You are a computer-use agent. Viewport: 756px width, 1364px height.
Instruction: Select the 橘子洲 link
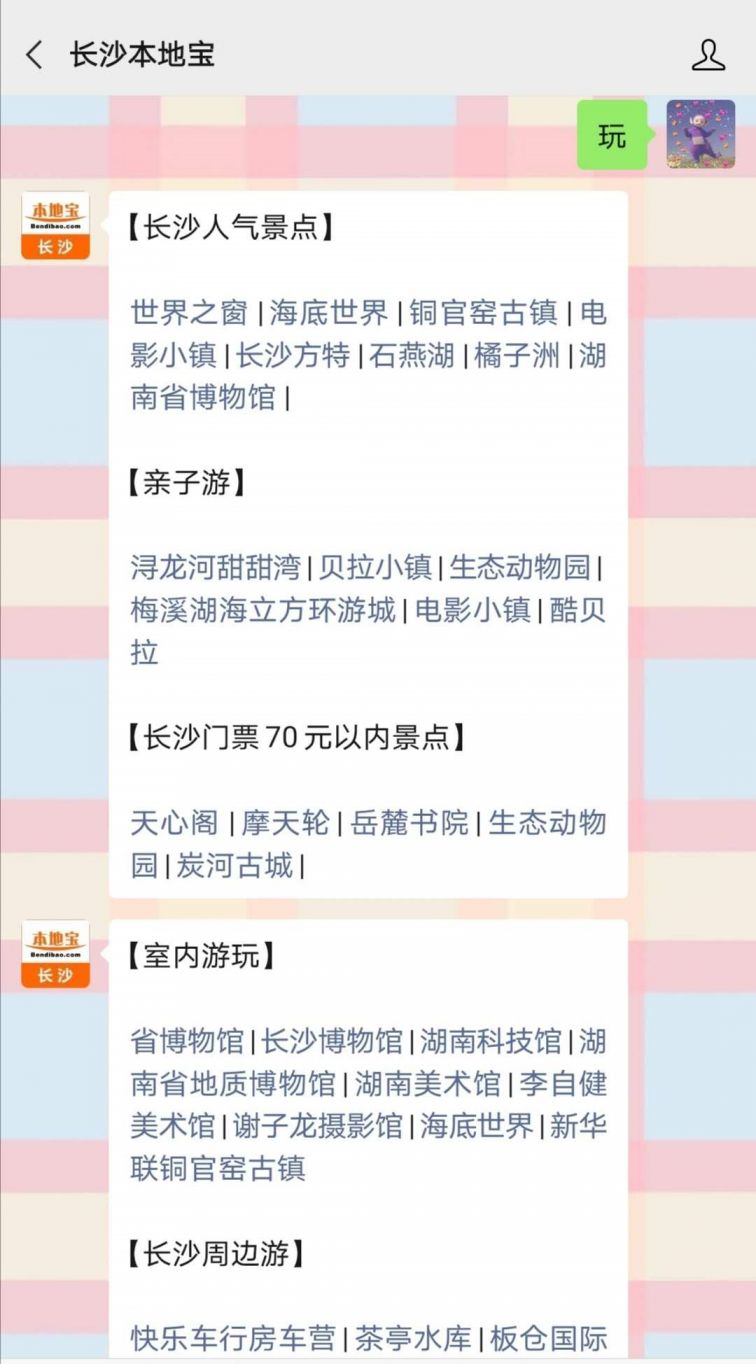pyautogui.click(x=517, y=355)
